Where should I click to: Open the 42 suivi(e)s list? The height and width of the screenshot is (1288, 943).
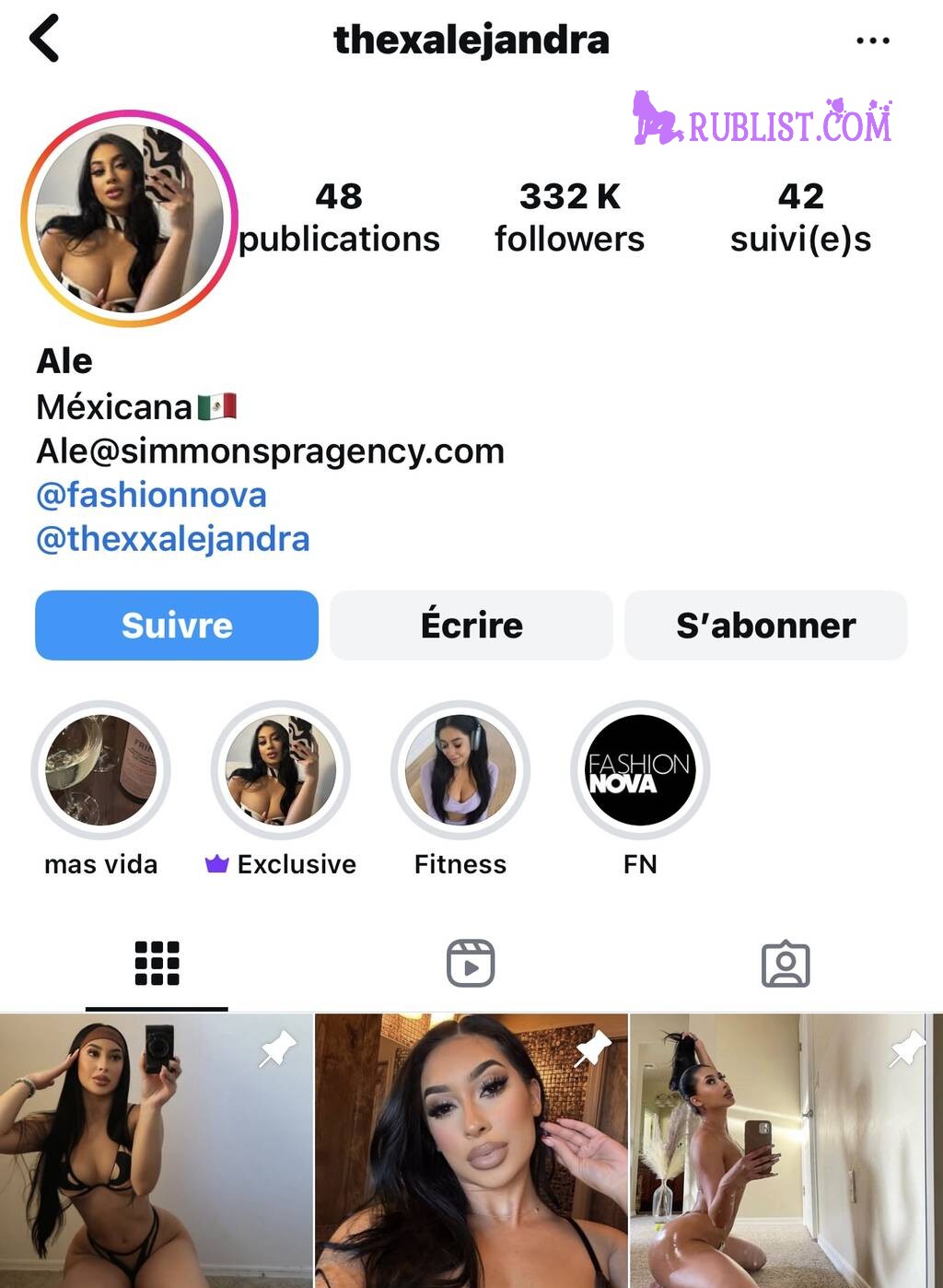[800, 217]
